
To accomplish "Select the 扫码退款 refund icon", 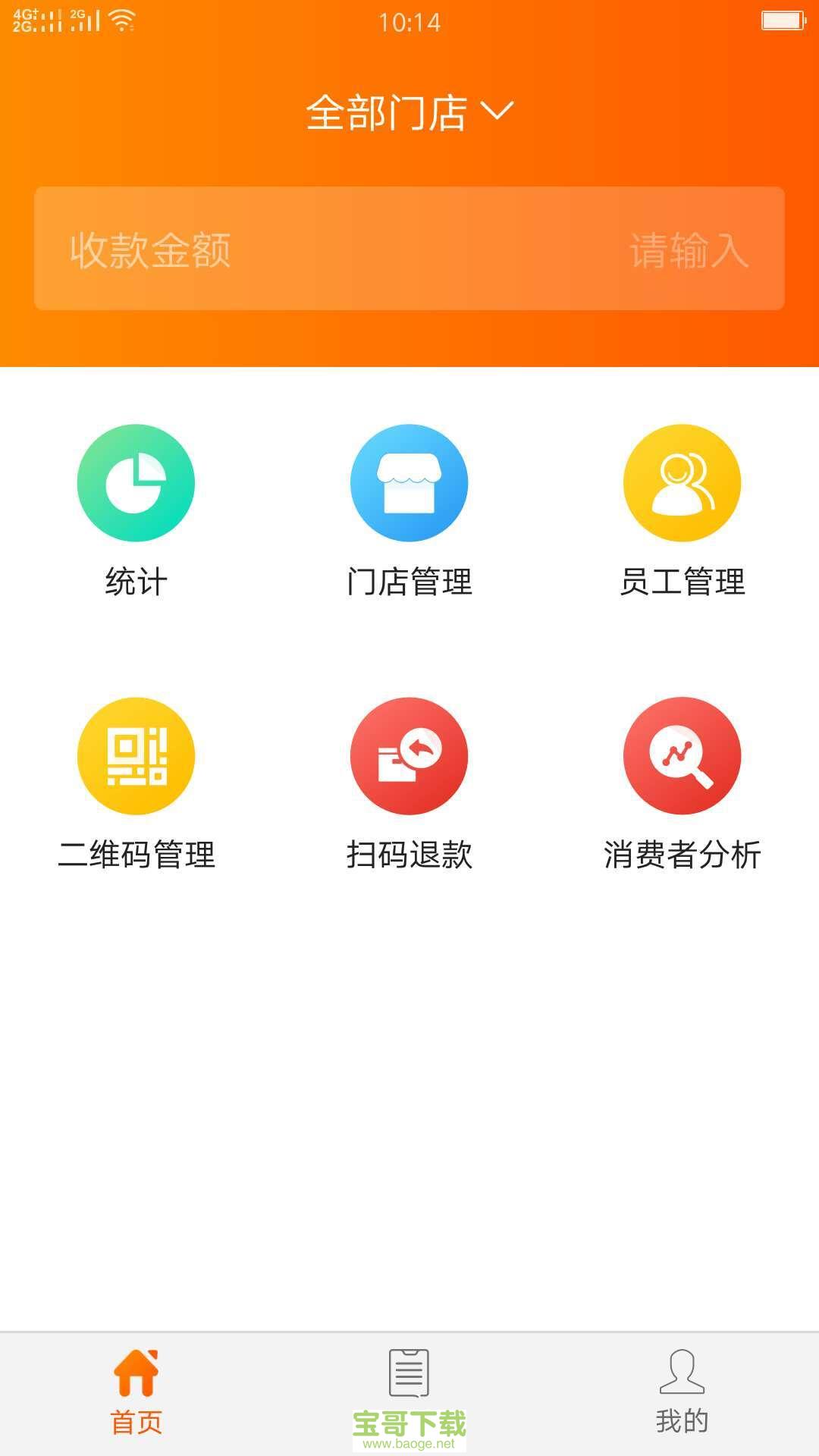I will pyautogui.click(x=409, y=756).
